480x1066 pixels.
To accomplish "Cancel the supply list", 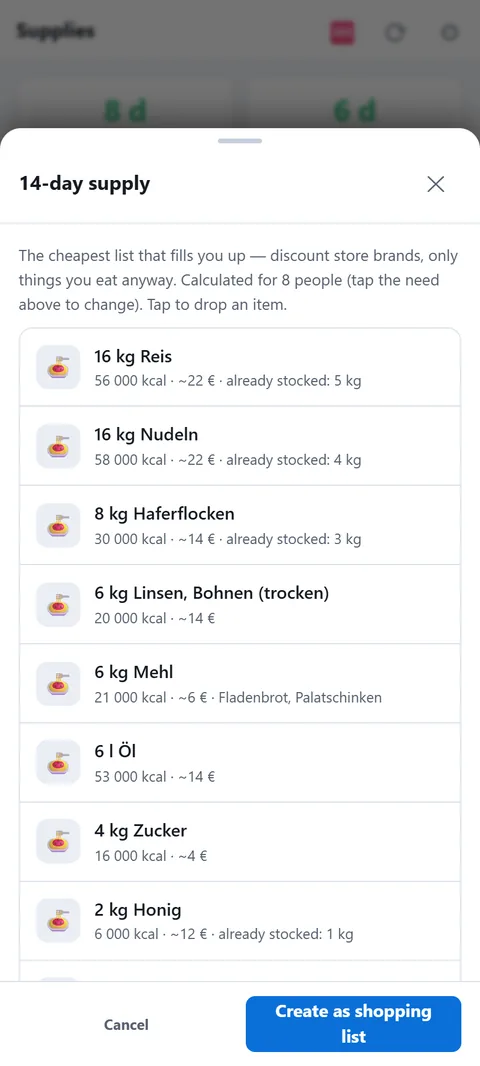I will pyautogui.click(x=126, y=1025).
